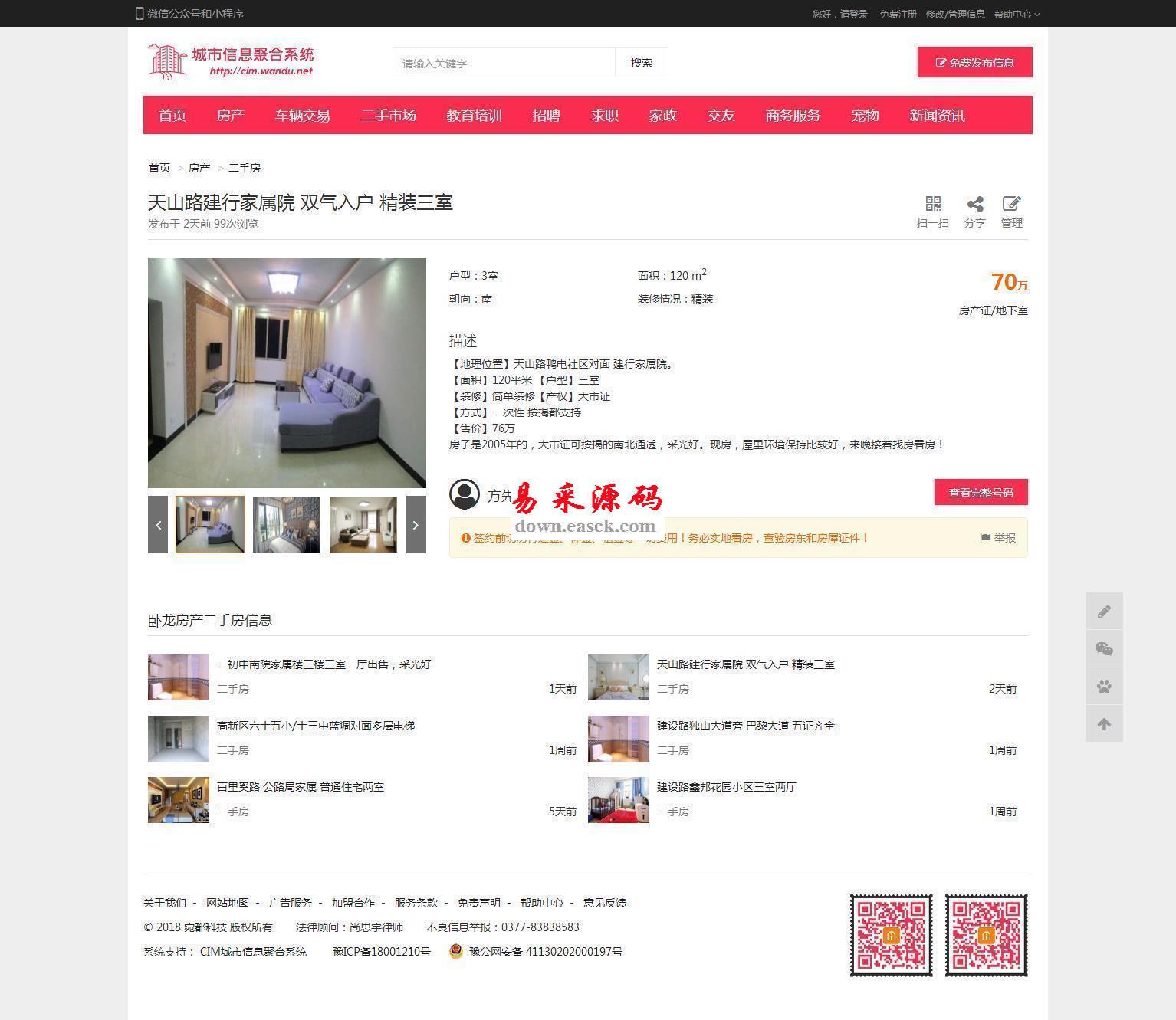Switch to the 房产 navigation tab

click(x=230, y=116)
